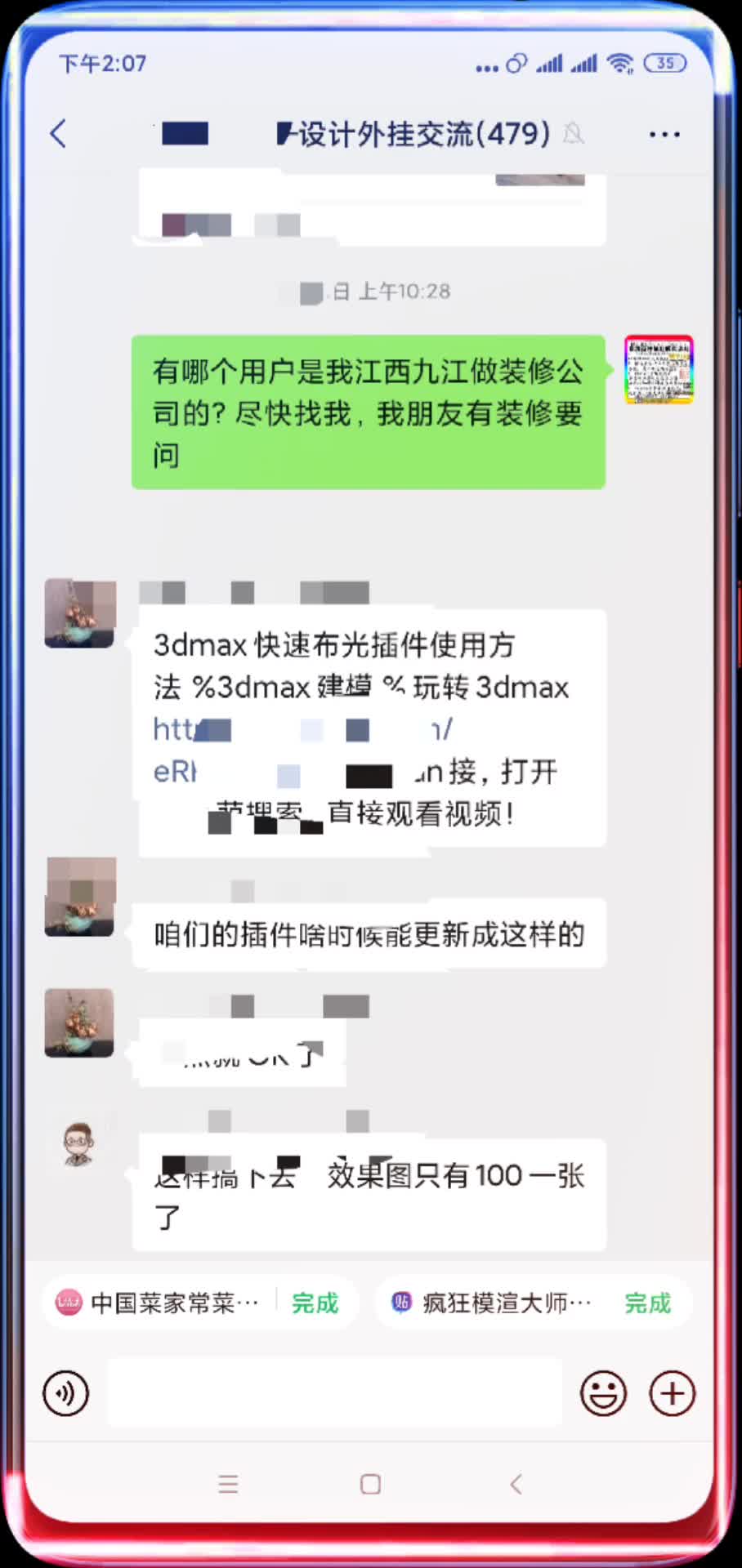Open the three-dot chat settings menu
Screen dimensions: 742x1568
pyautogui.click(x=664, y=134)
